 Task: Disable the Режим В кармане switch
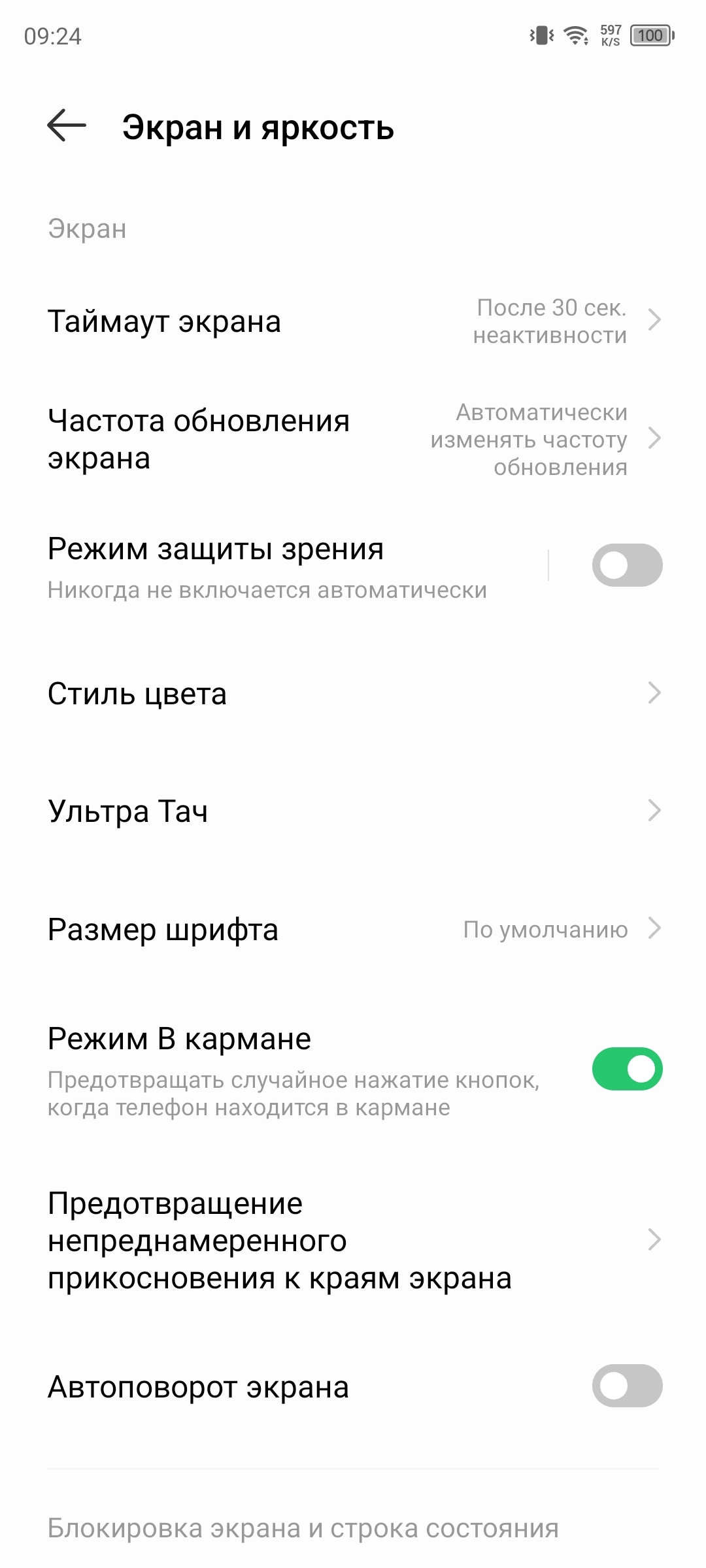click(626, 1070)
